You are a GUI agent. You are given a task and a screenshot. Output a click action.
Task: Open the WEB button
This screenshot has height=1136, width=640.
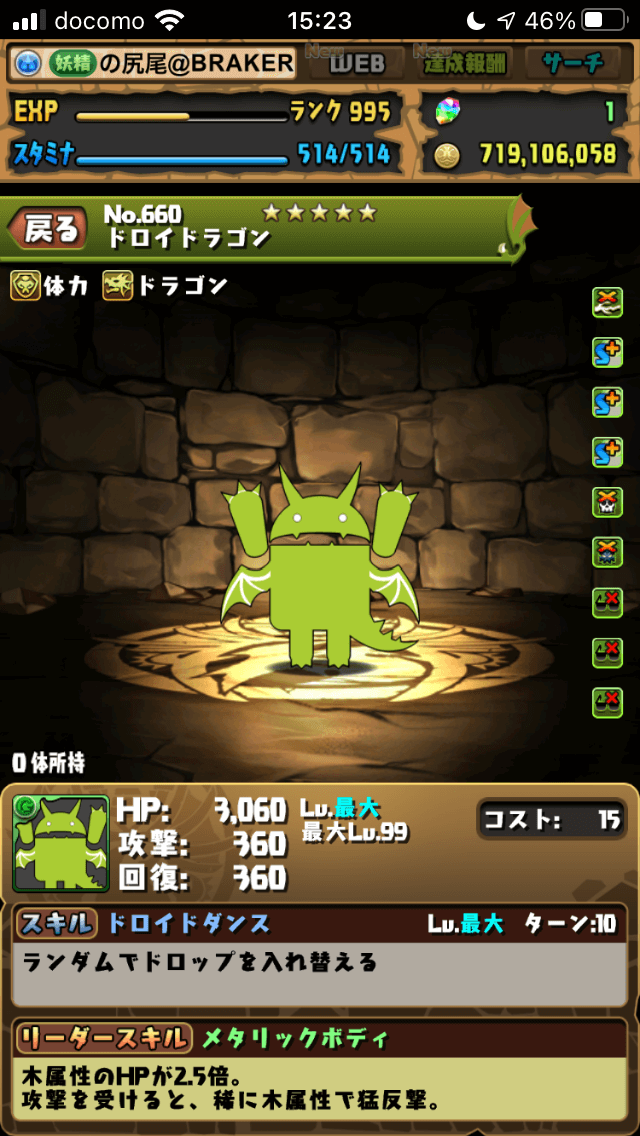pyautogui.click(x=357, y=64)
